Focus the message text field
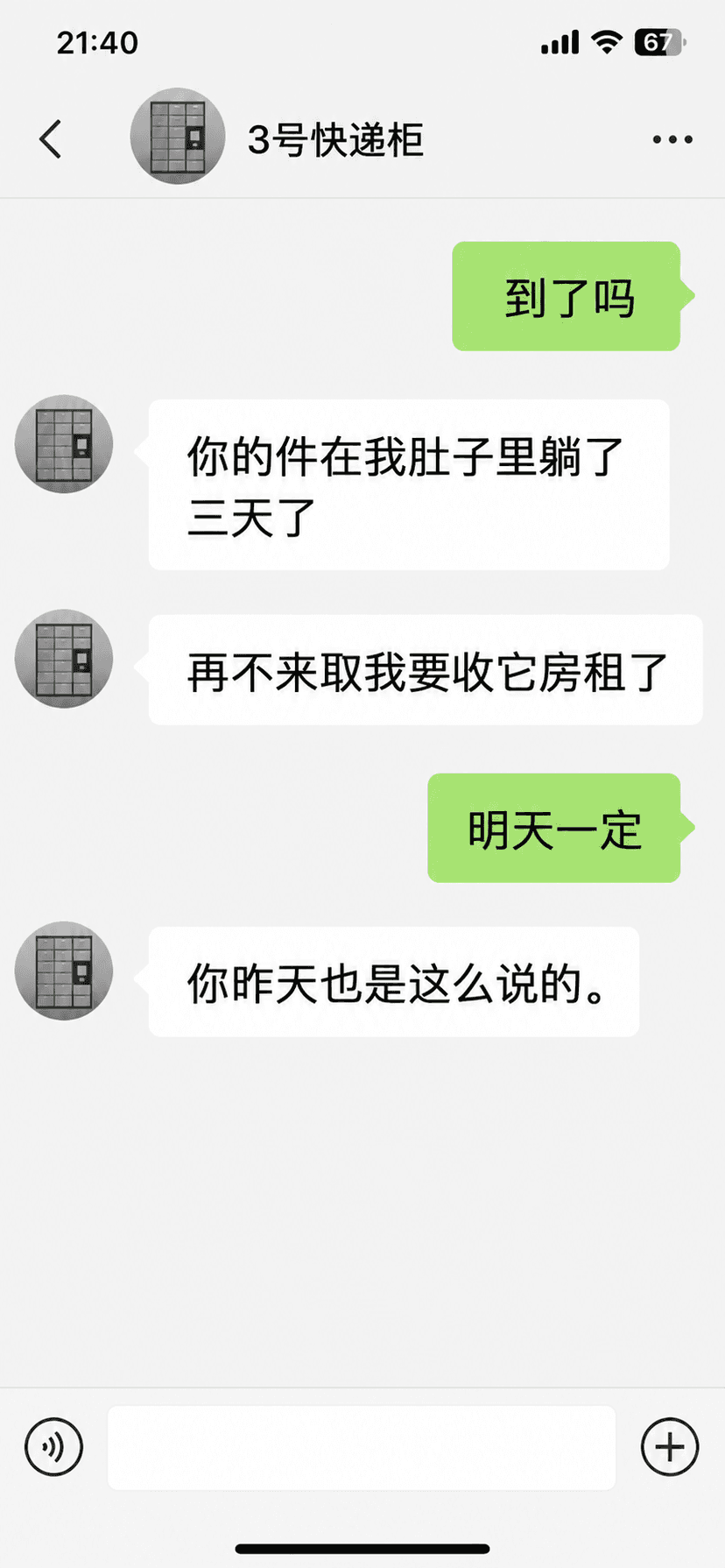The height and width of the screenshot is (1568, 725). (362, 1447)
